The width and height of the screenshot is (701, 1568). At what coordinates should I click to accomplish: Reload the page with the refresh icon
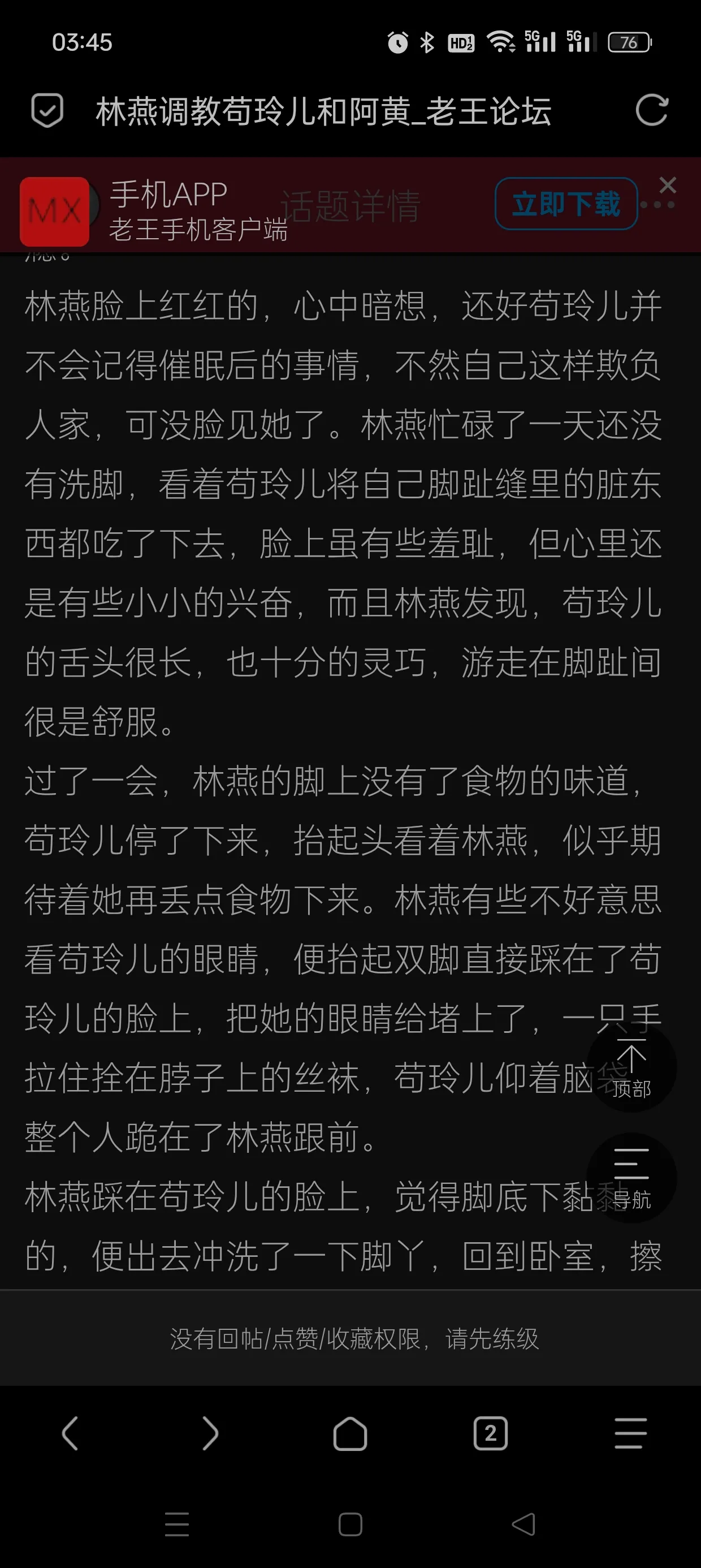(651, 111)
